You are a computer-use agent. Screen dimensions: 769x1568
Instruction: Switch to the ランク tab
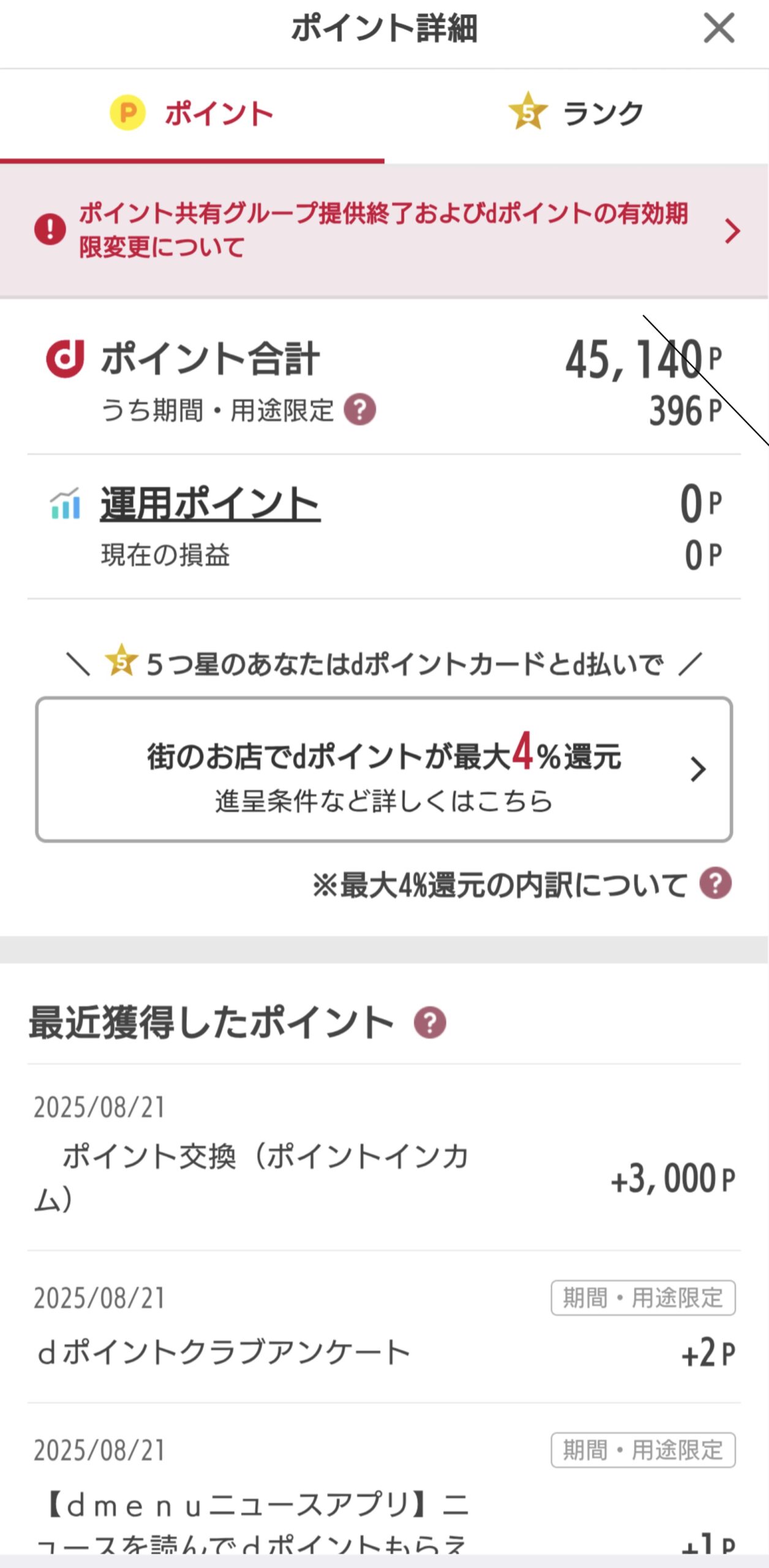pyautogui.click(x=576, y=114)
